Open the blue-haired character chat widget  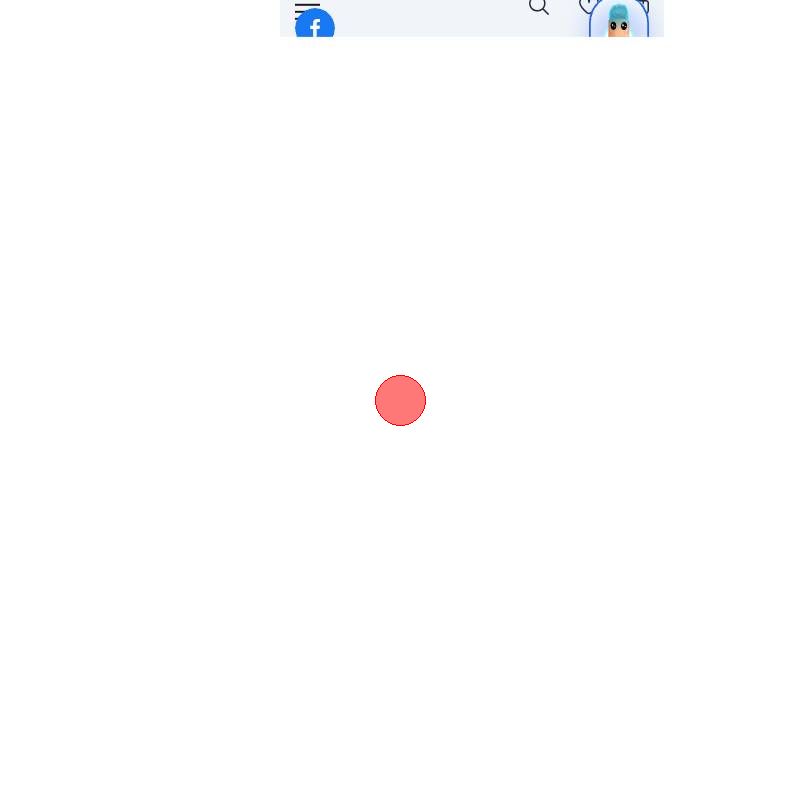619,20
